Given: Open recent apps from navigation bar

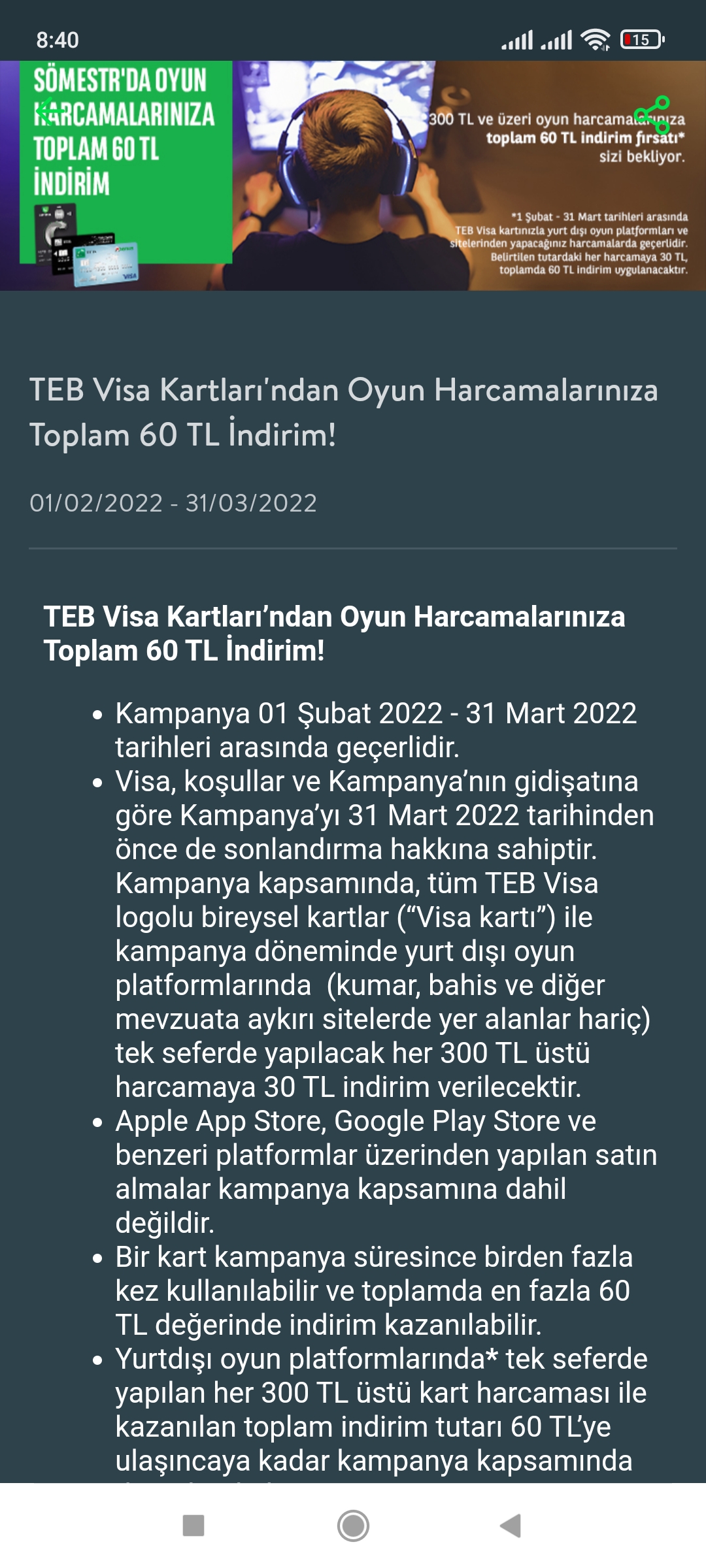Looking at the screenshot, I should [193, 1526].
